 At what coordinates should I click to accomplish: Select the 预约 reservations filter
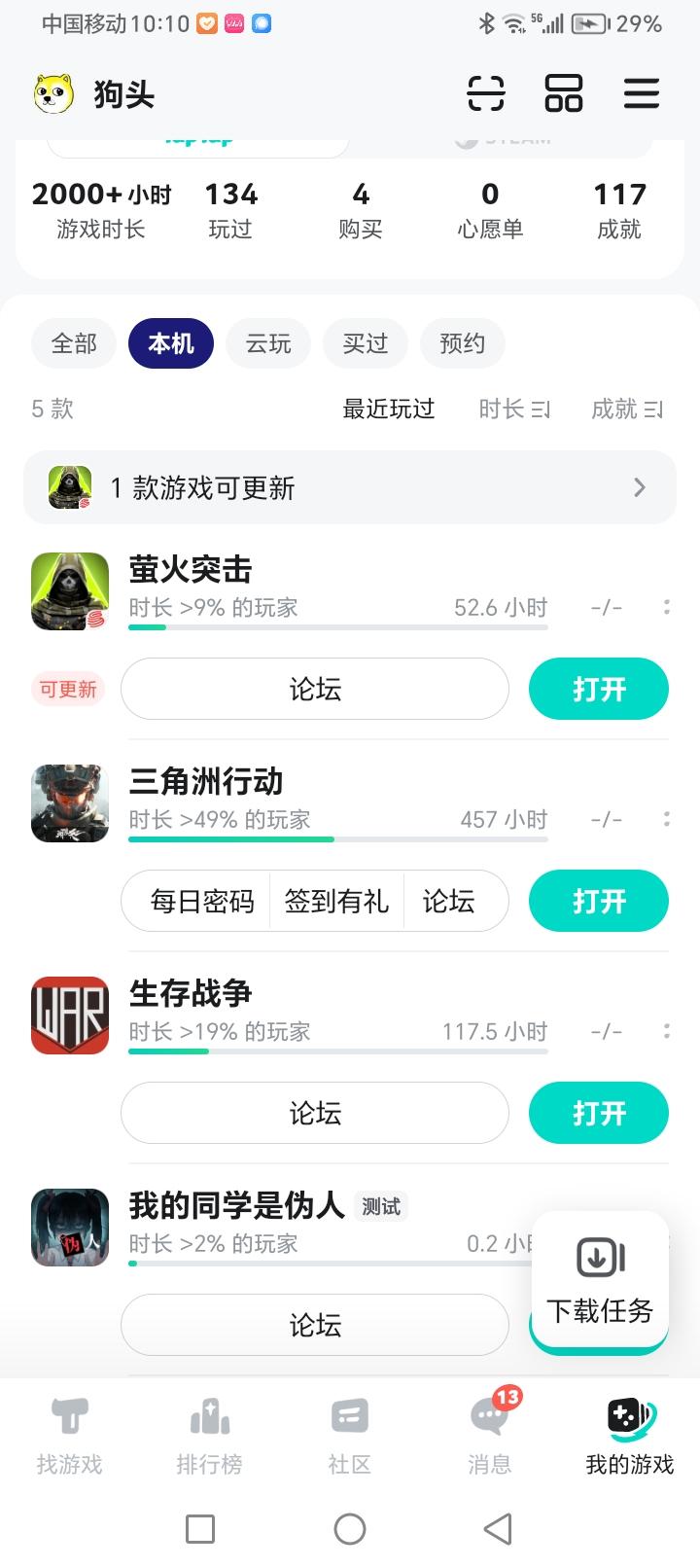pos(462,342)
